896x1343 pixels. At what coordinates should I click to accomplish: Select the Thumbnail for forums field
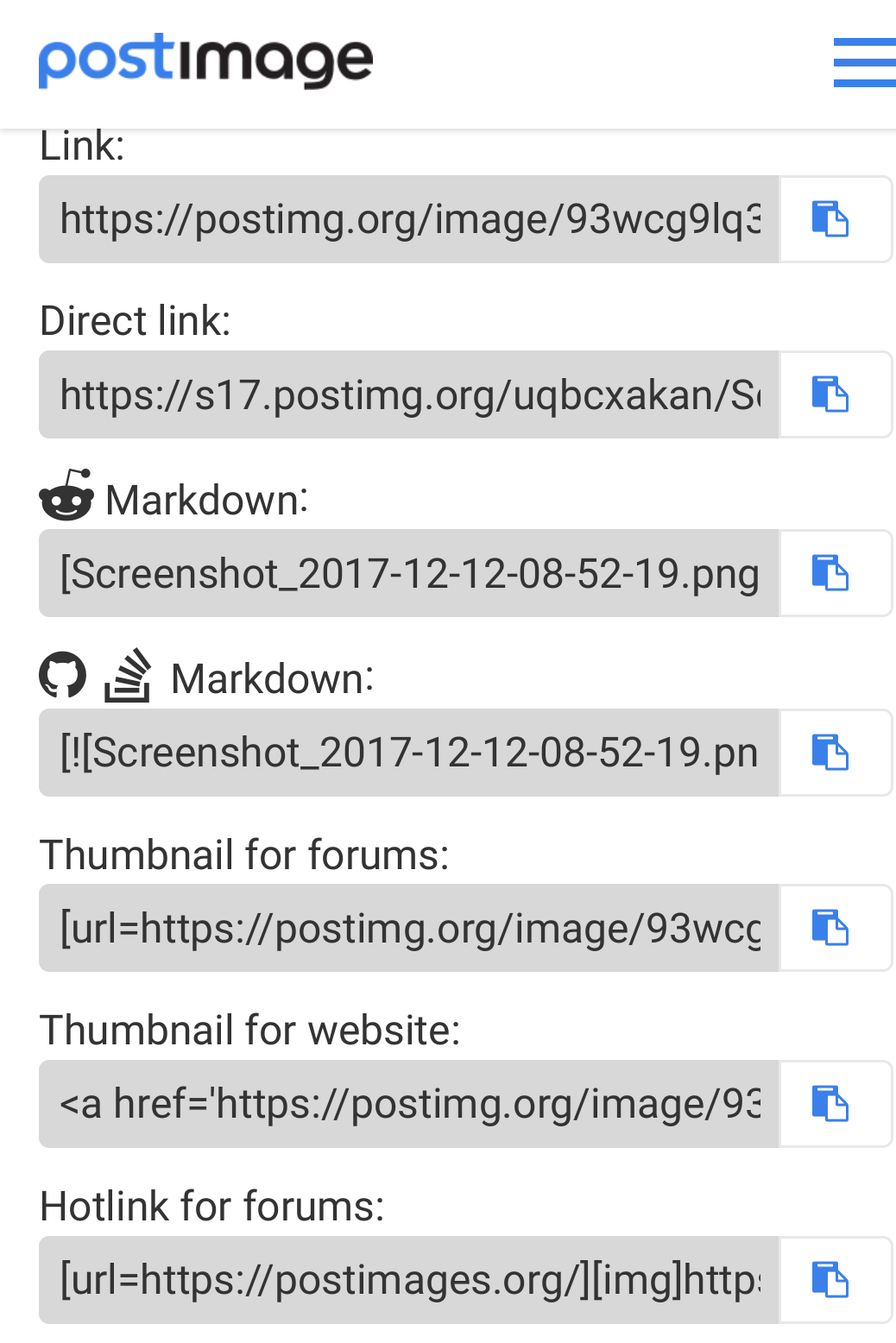409,928
